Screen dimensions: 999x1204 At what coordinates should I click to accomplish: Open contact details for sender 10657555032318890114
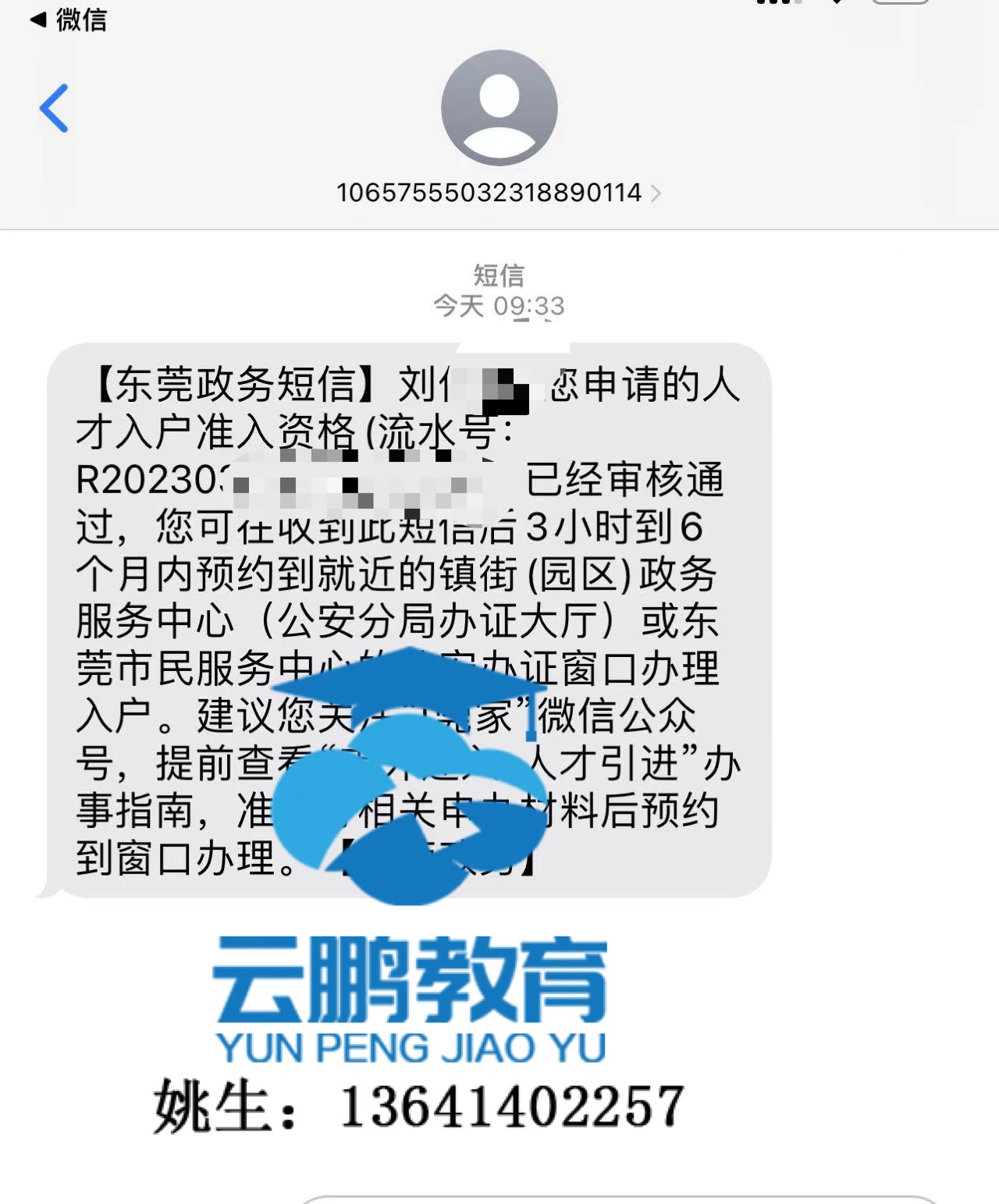click(498, 193)
